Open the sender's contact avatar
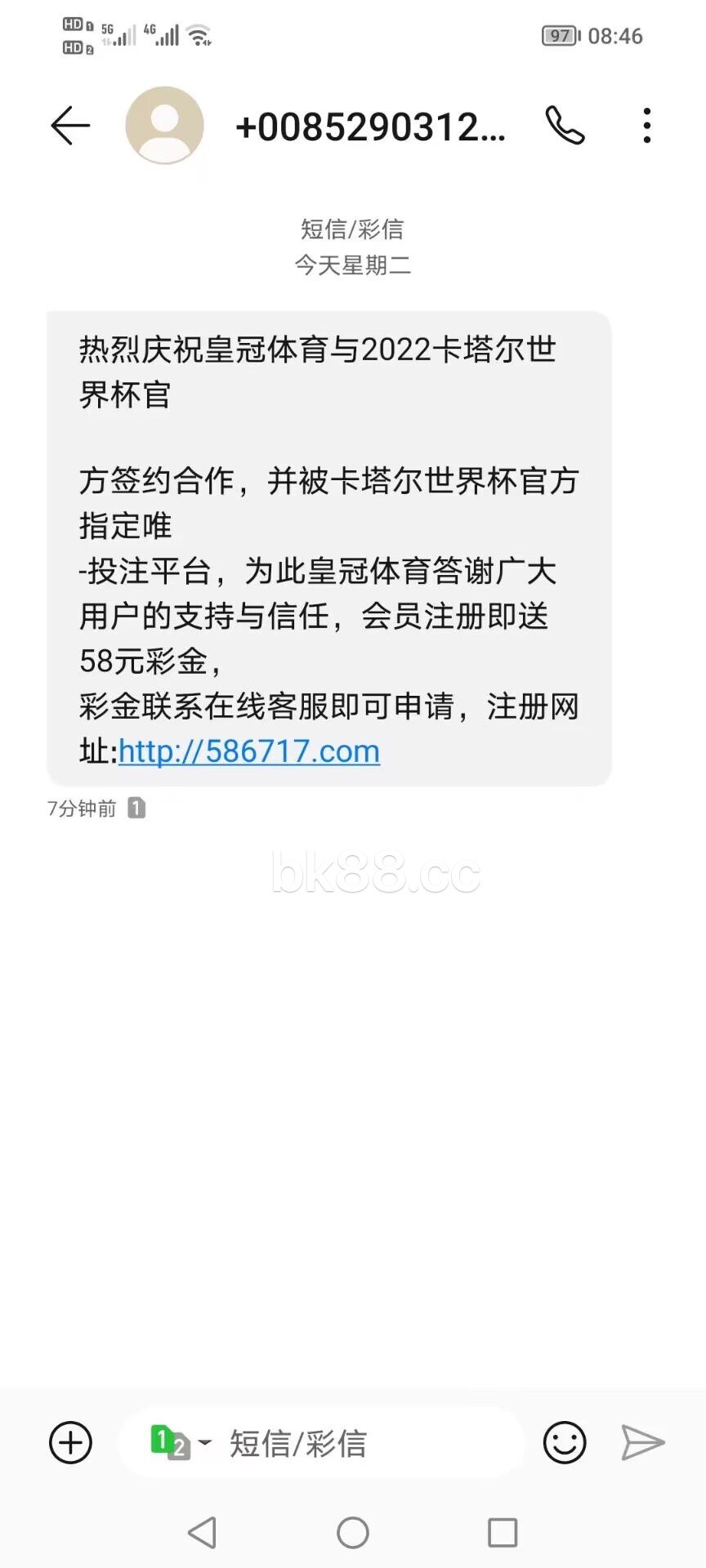The width and height of the screenshot is (706, 1568). click(x=164, y=126)
